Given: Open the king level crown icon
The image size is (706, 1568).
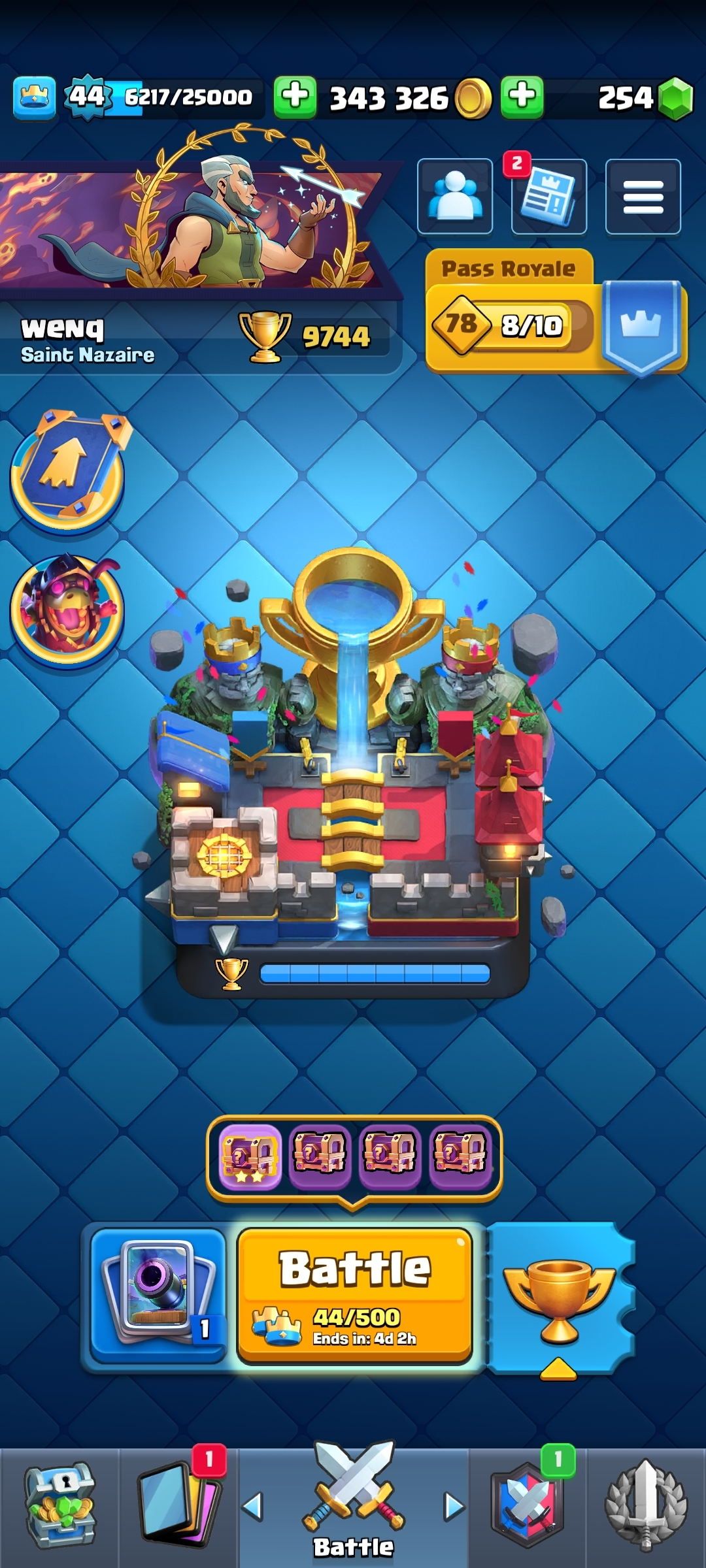Looking at the screenshot, I should 34,97.
